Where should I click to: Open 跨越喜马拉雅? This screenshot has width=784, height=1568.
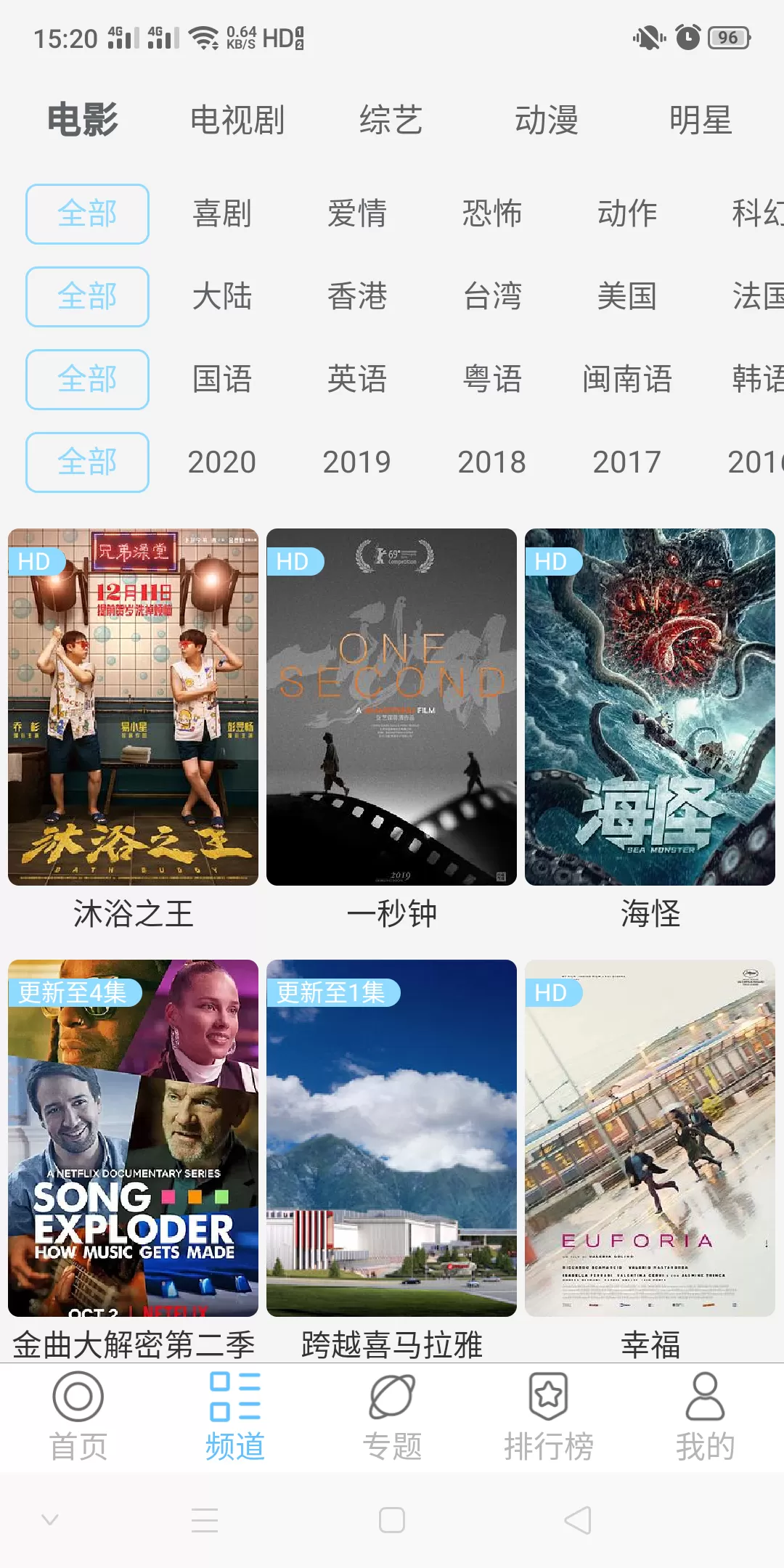(x=391, y=1138)
